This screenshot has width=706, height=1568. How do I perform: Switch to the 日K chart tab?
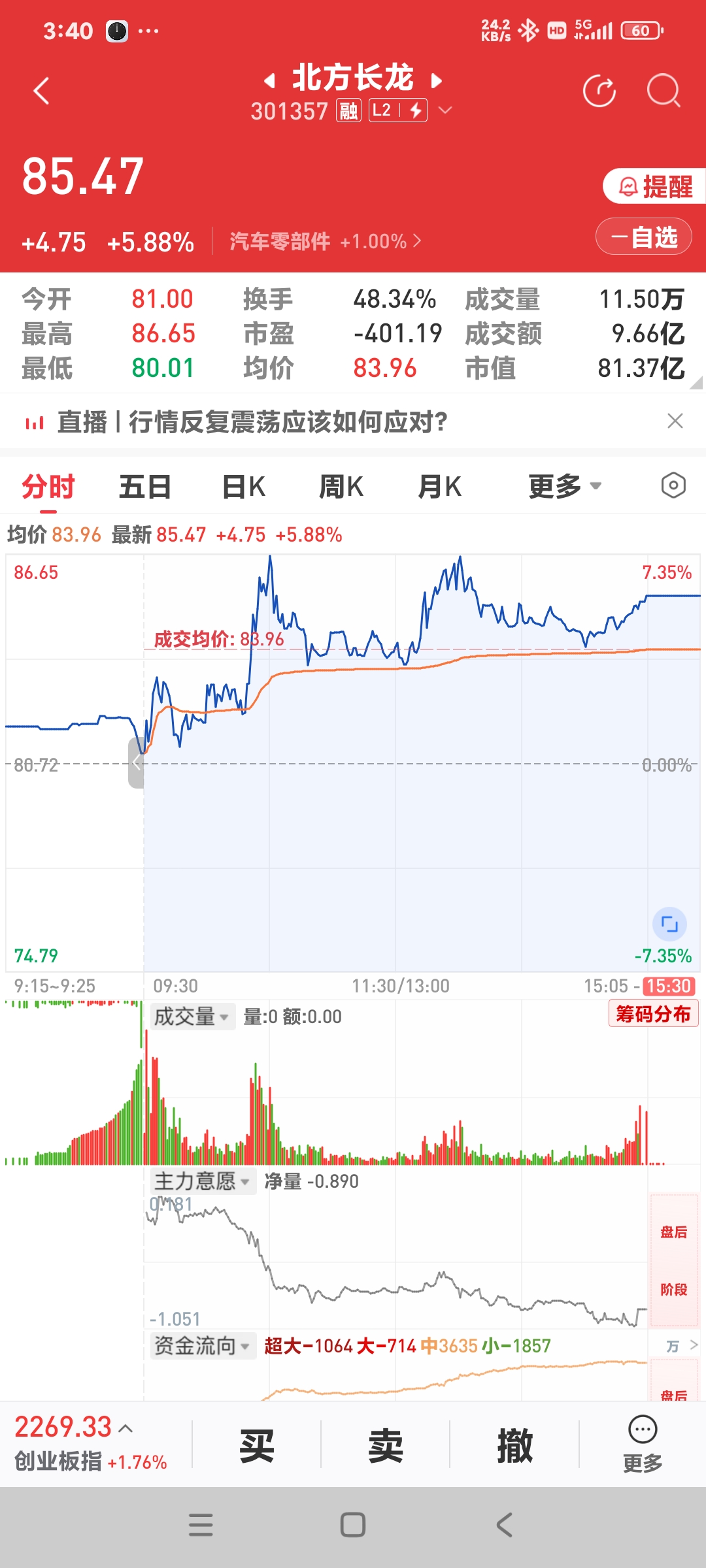pyautogui.click(x=243, y=487)
